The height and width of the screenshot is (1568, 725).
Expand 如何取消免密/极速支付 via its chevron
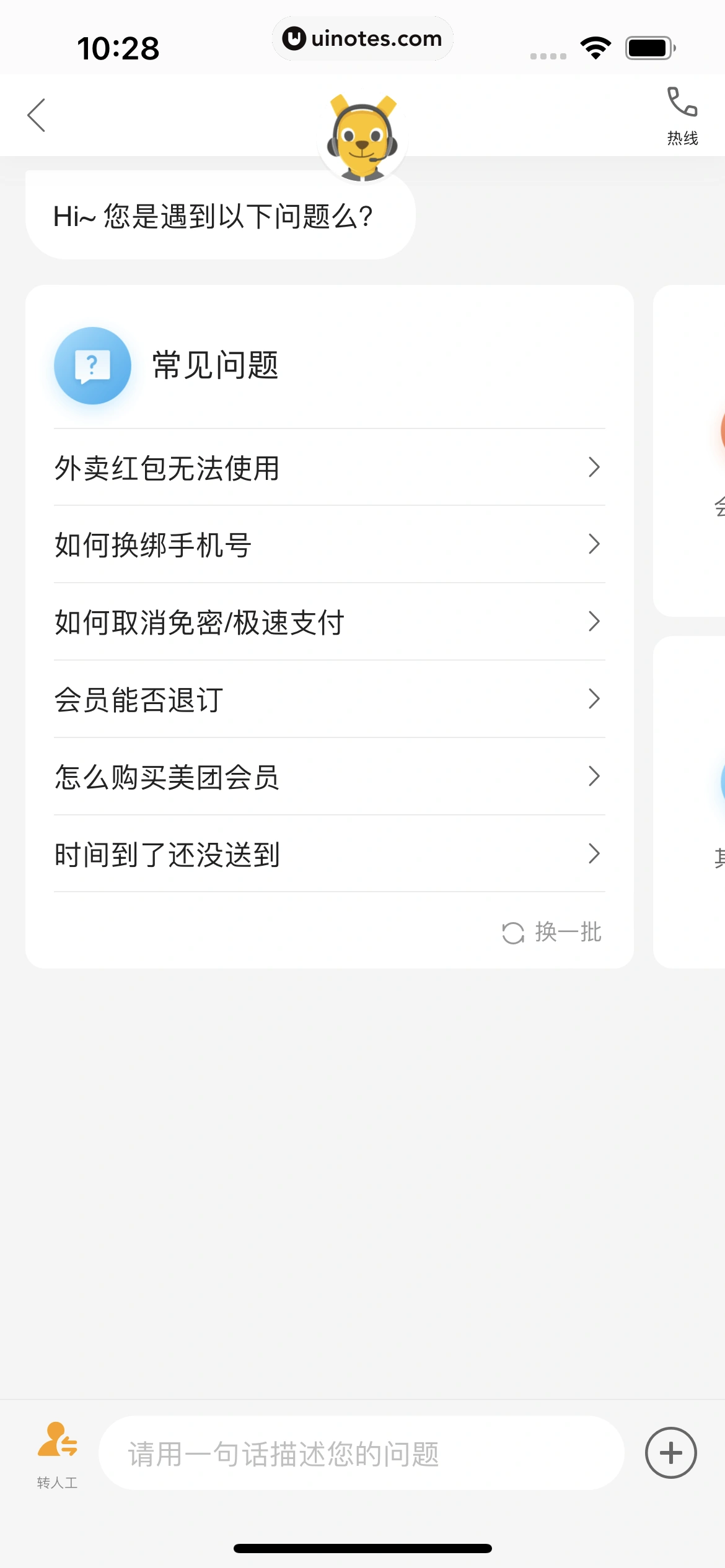point(594,622)
